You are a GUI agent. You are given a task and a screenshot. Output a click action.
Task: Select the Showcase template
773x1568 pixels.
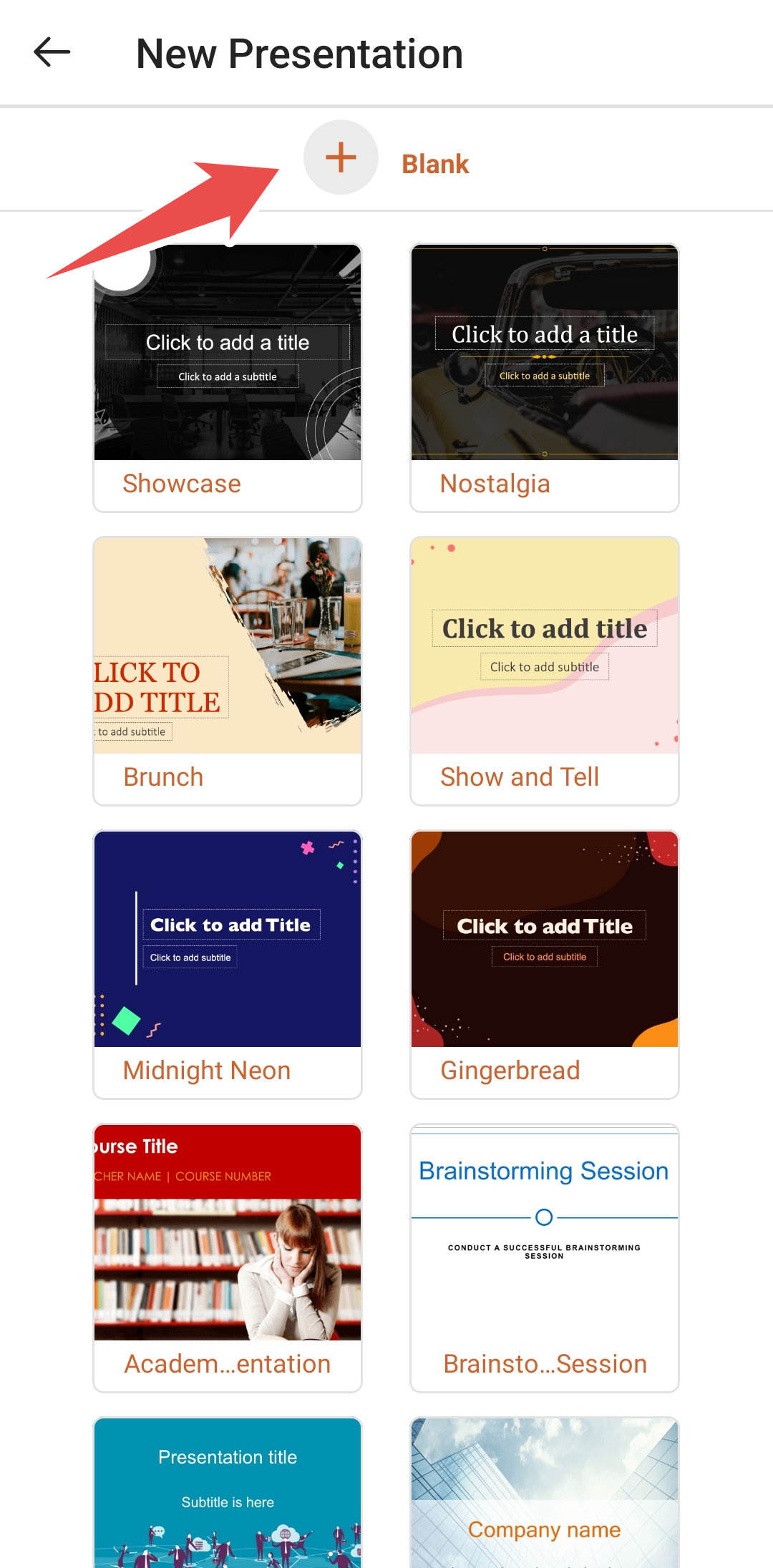pyautogui.click(x=228, y=378)
